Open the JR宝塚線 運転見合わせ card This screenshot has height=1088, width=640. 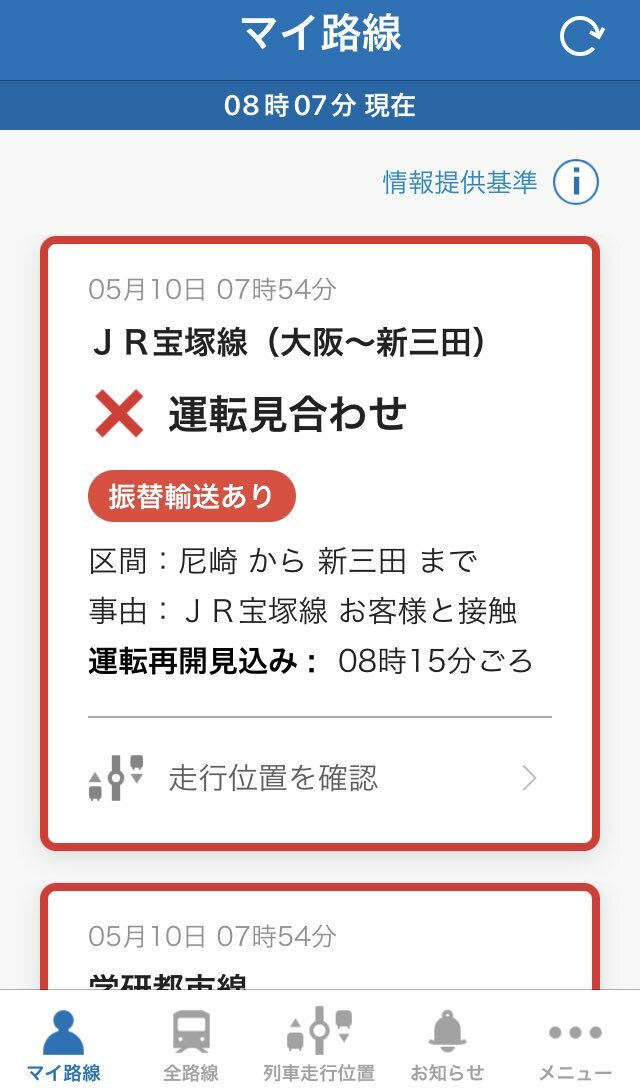[319, 543]
